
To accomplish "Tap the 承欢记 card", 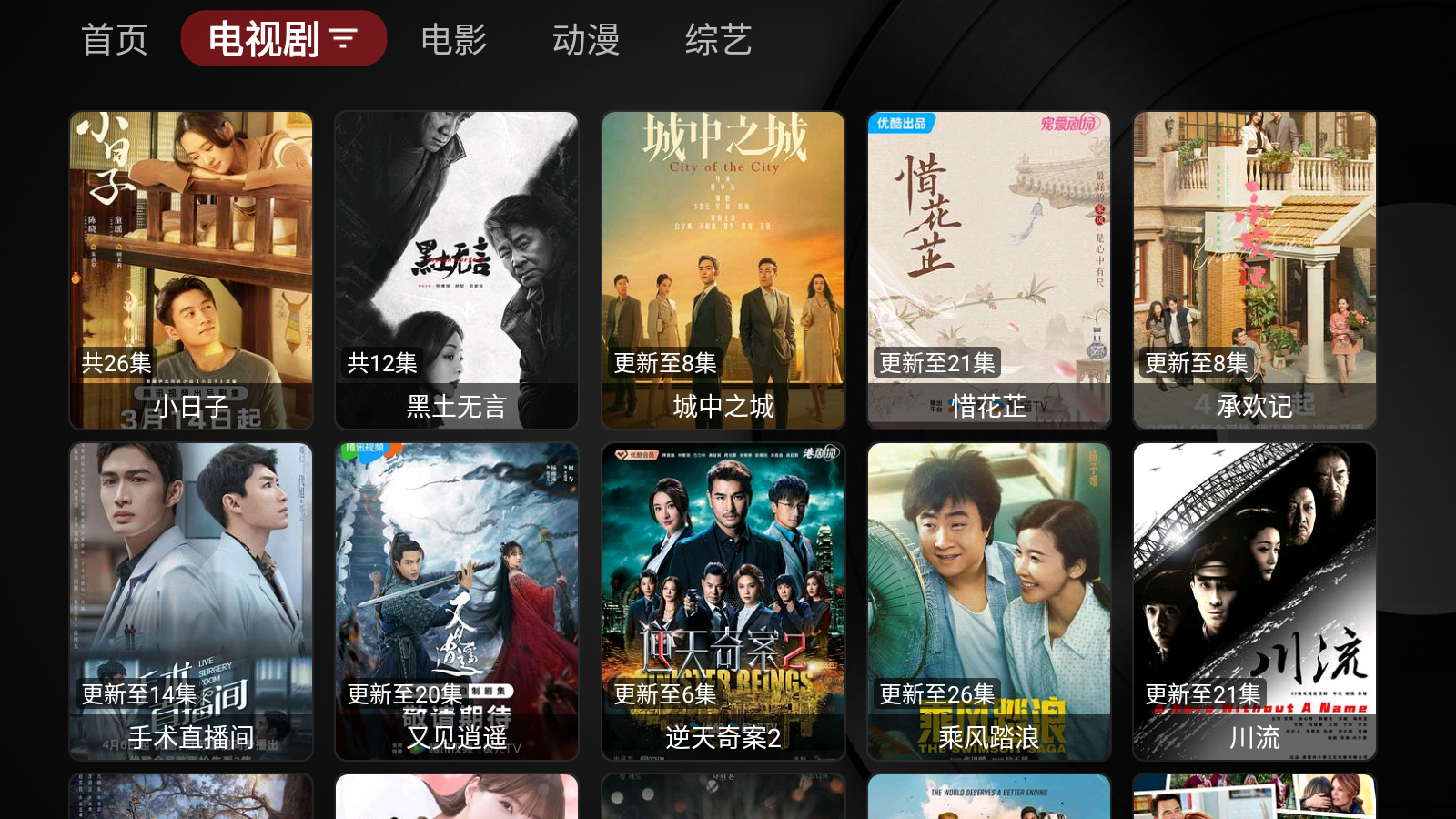I will 1255,270.
